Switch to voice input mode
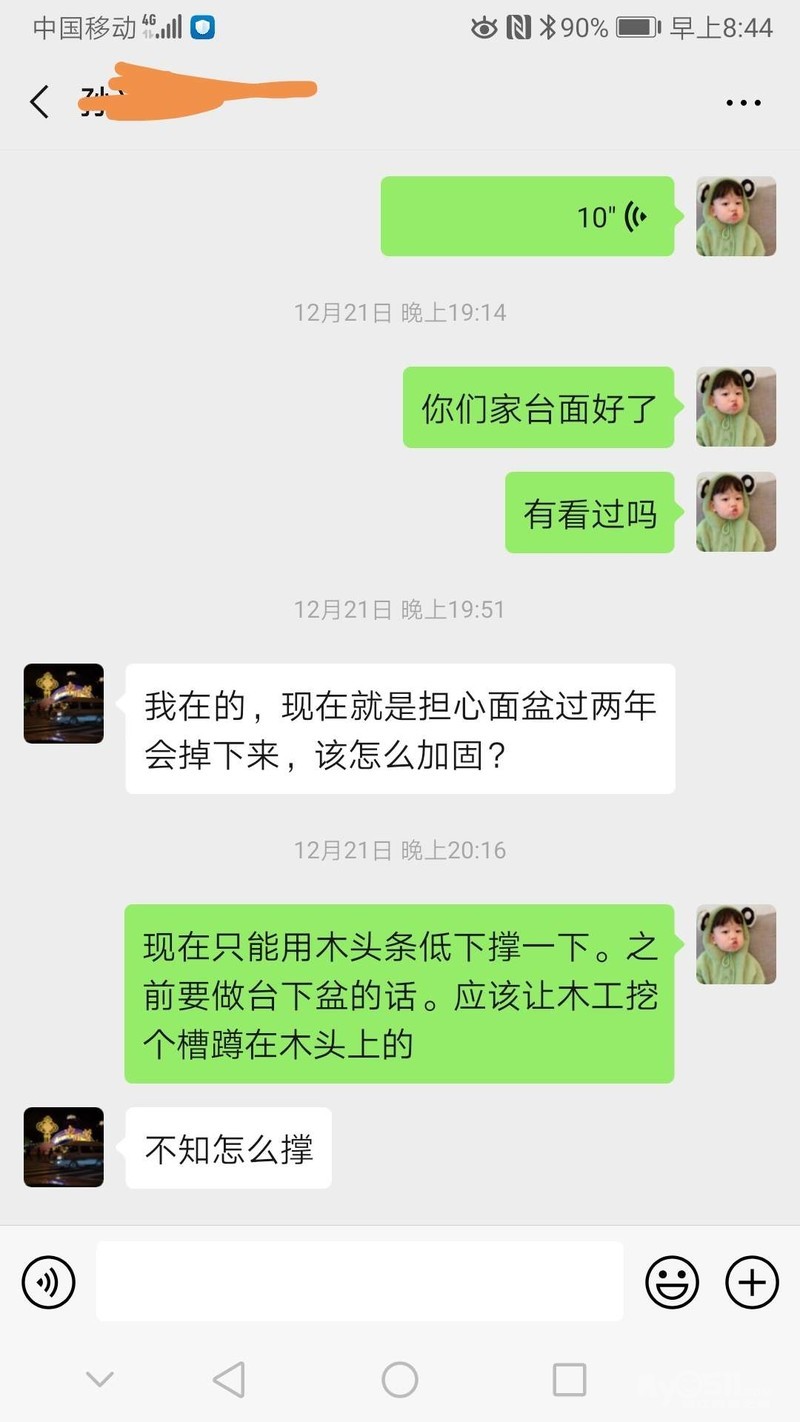800x1422 pixels. [49, 1281]
